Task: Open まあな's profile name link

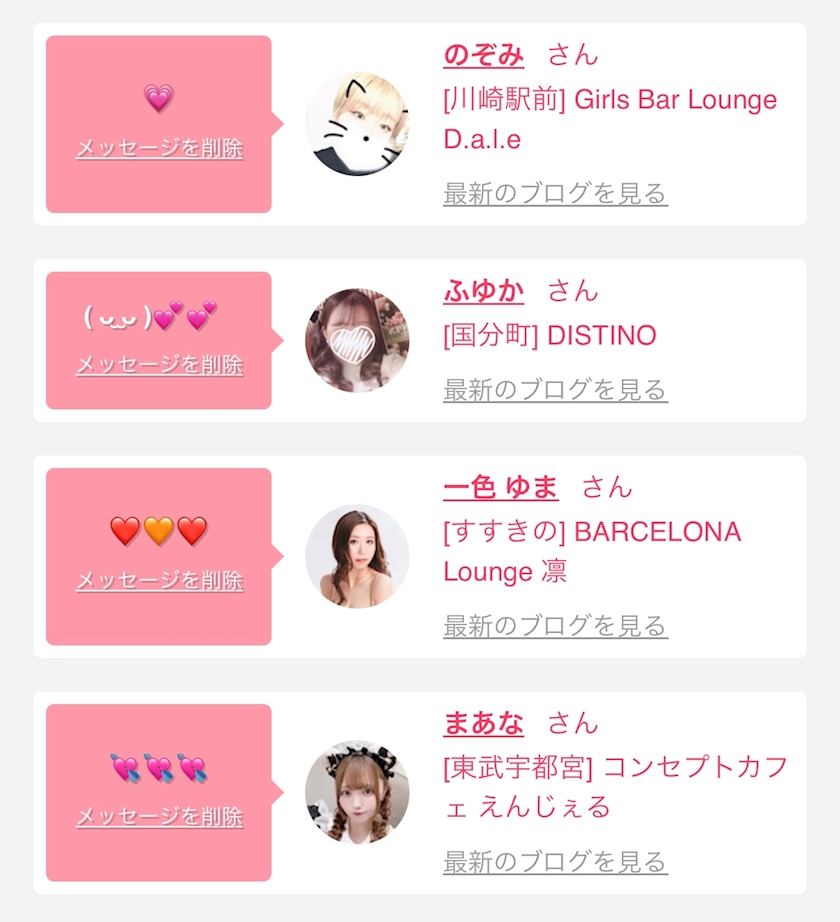Action: [x=483, y=723]
